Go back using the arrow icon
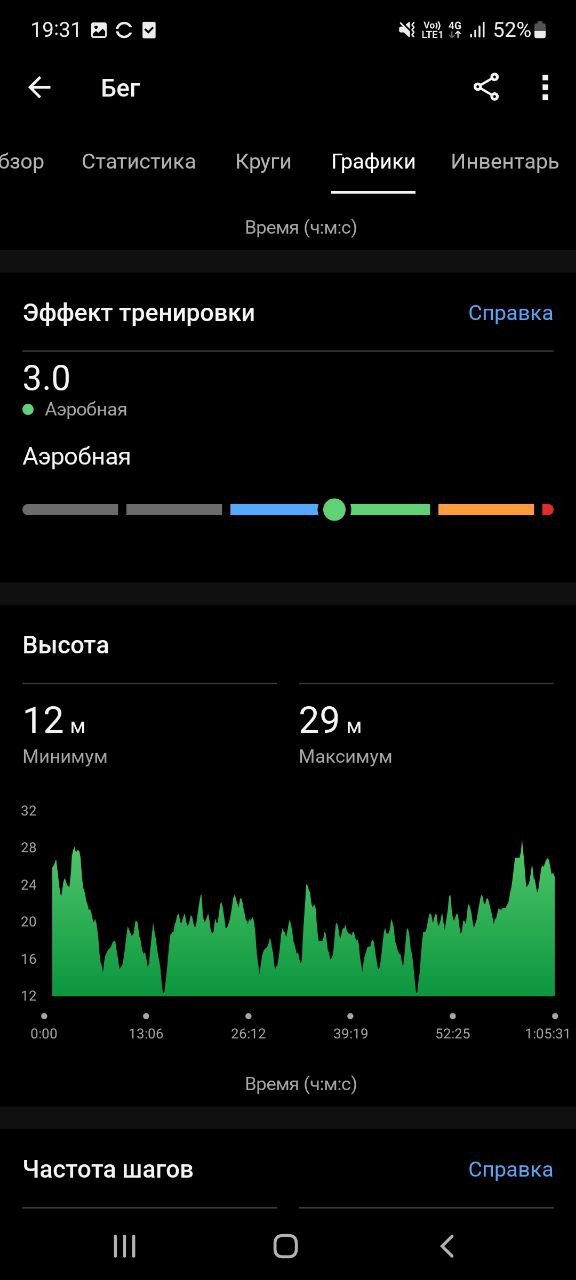The width and height of the screenshot is (576, 1280). pyautogui.click(x=39, y=88)
